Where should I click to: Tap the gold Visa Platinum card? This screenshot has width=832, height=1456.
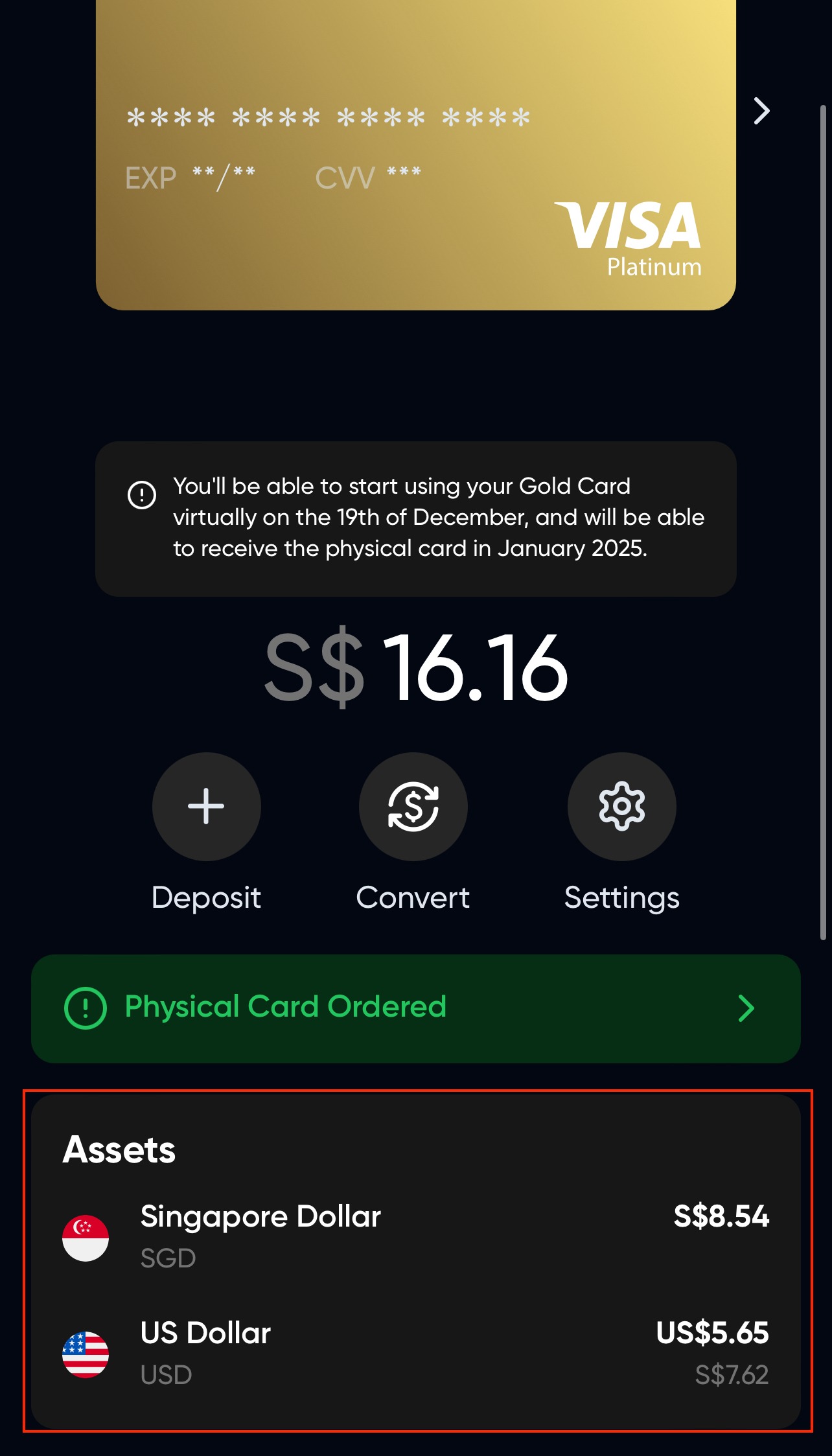pyautogui.click(x=415, y=156)
